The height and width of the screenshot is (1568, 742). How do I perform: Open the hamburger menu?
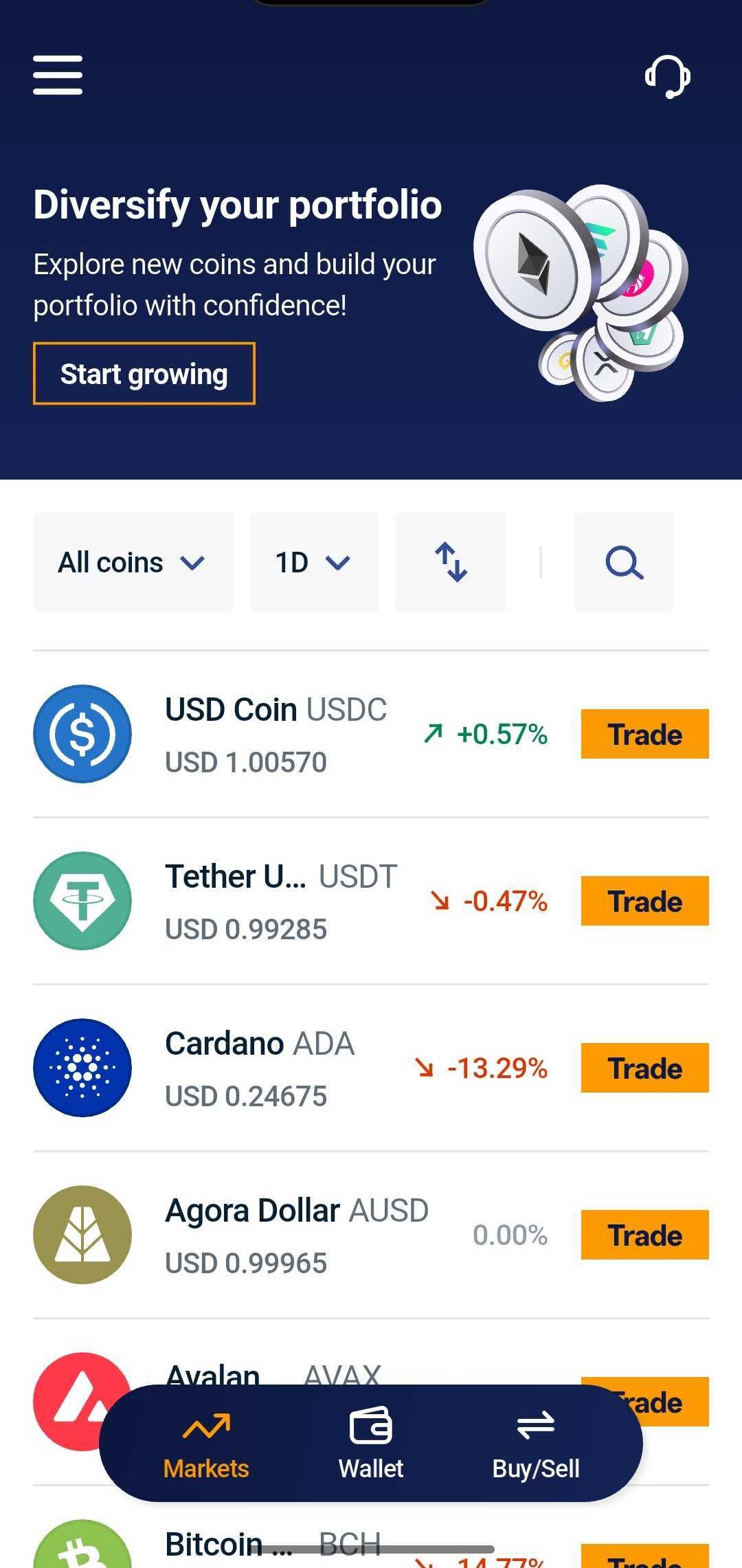[x=58, y=76]
